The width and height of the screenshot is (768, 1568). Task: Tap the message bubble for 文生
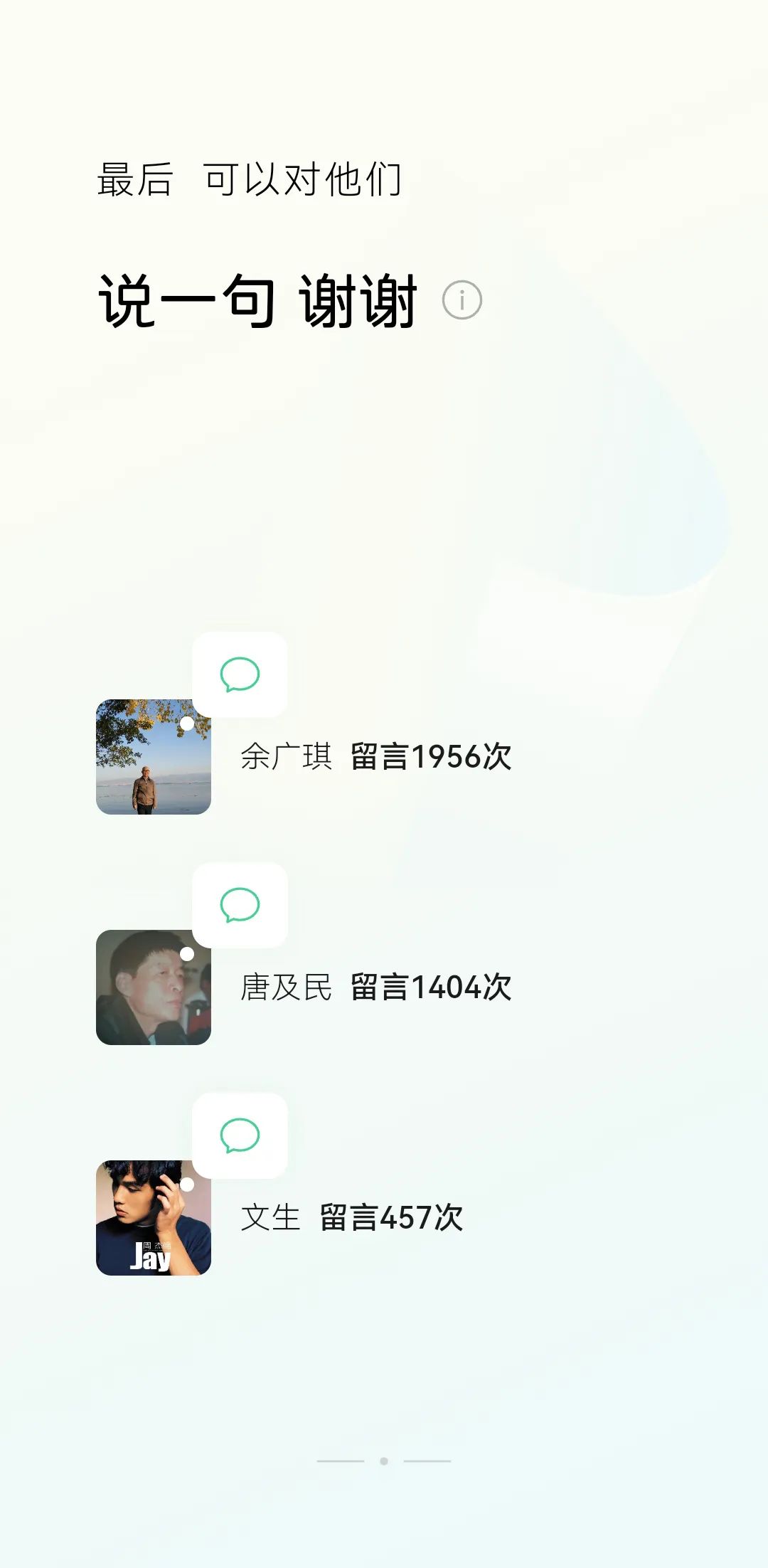[240, 1135]
